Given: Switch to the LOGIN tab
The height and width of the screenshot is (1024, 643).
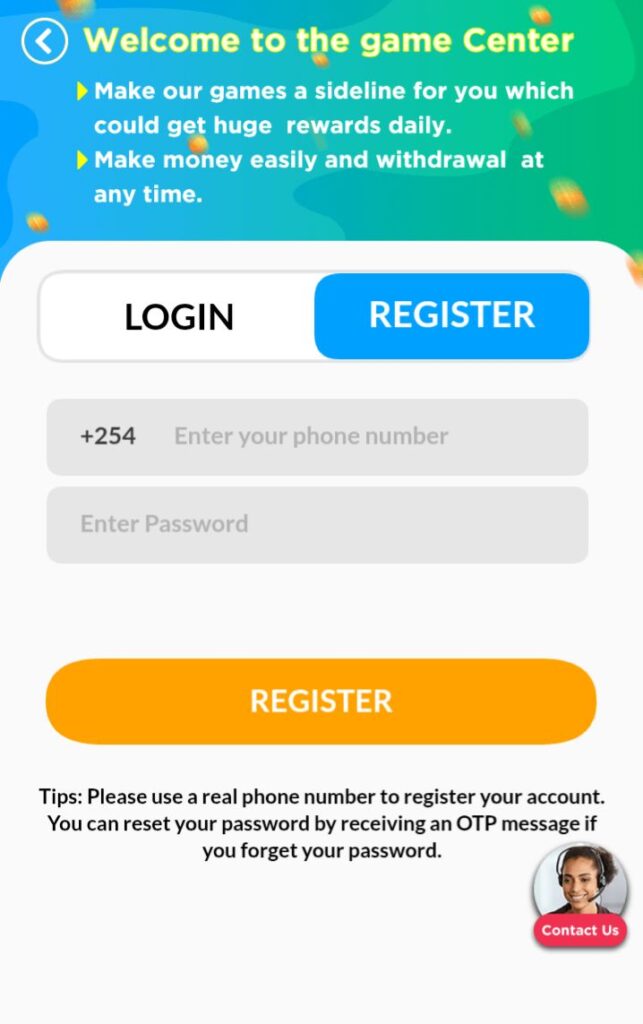Looking at the screenshot, I should coord(178,316).
